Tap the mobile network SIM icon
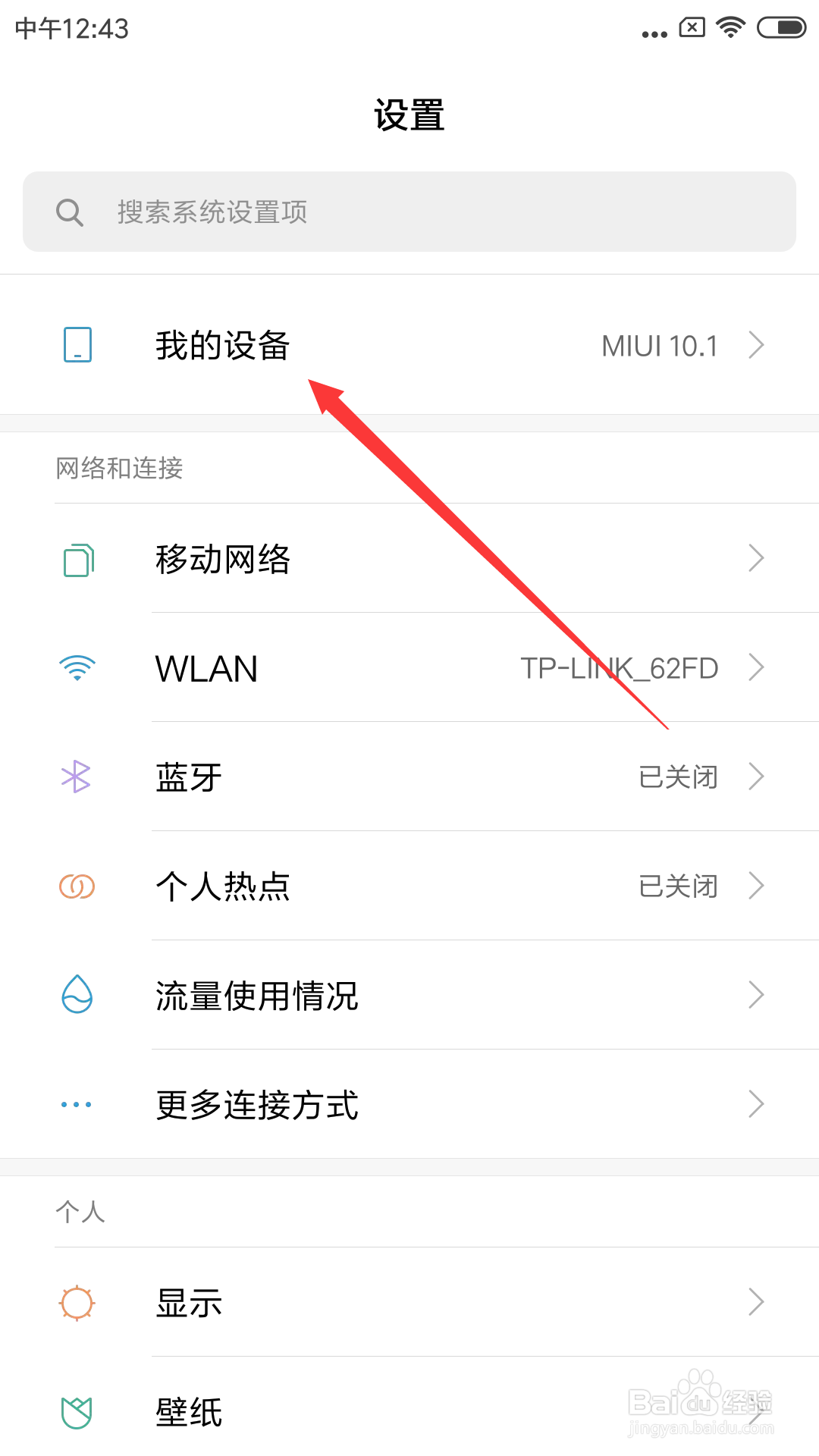 tap(75, 559)
